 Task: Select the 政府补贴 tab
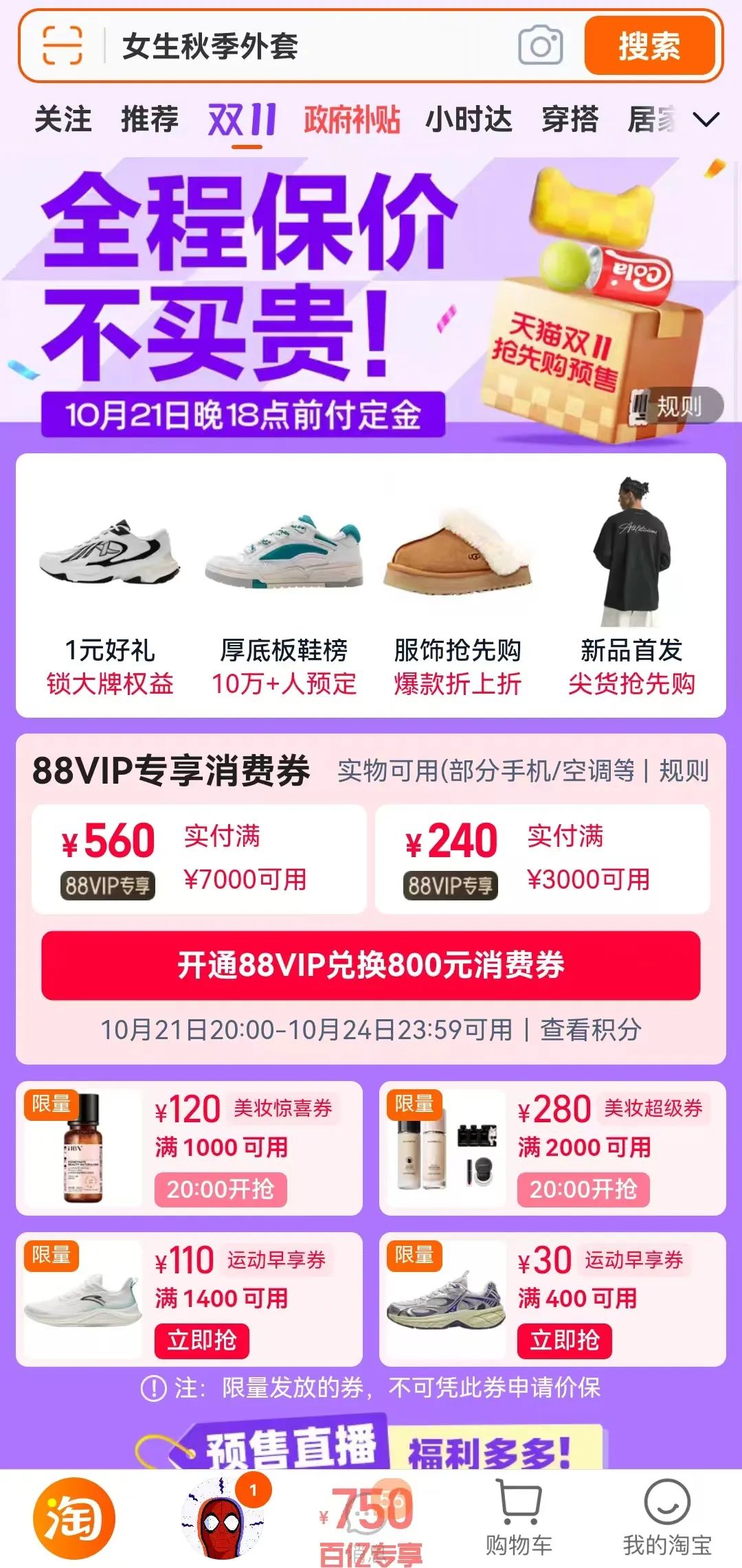click(x=351, y=120)
